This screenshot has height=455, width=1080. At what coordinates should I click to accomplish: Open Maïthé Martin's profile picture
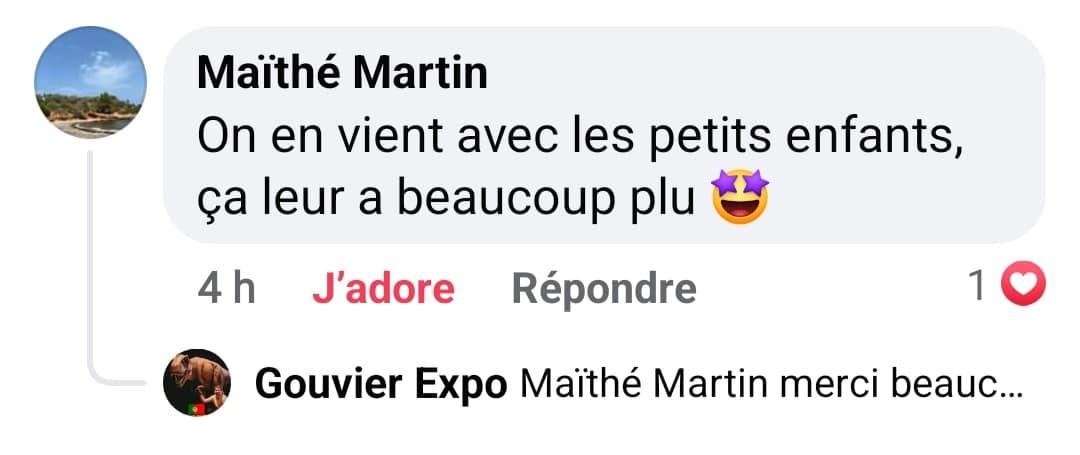90,83
